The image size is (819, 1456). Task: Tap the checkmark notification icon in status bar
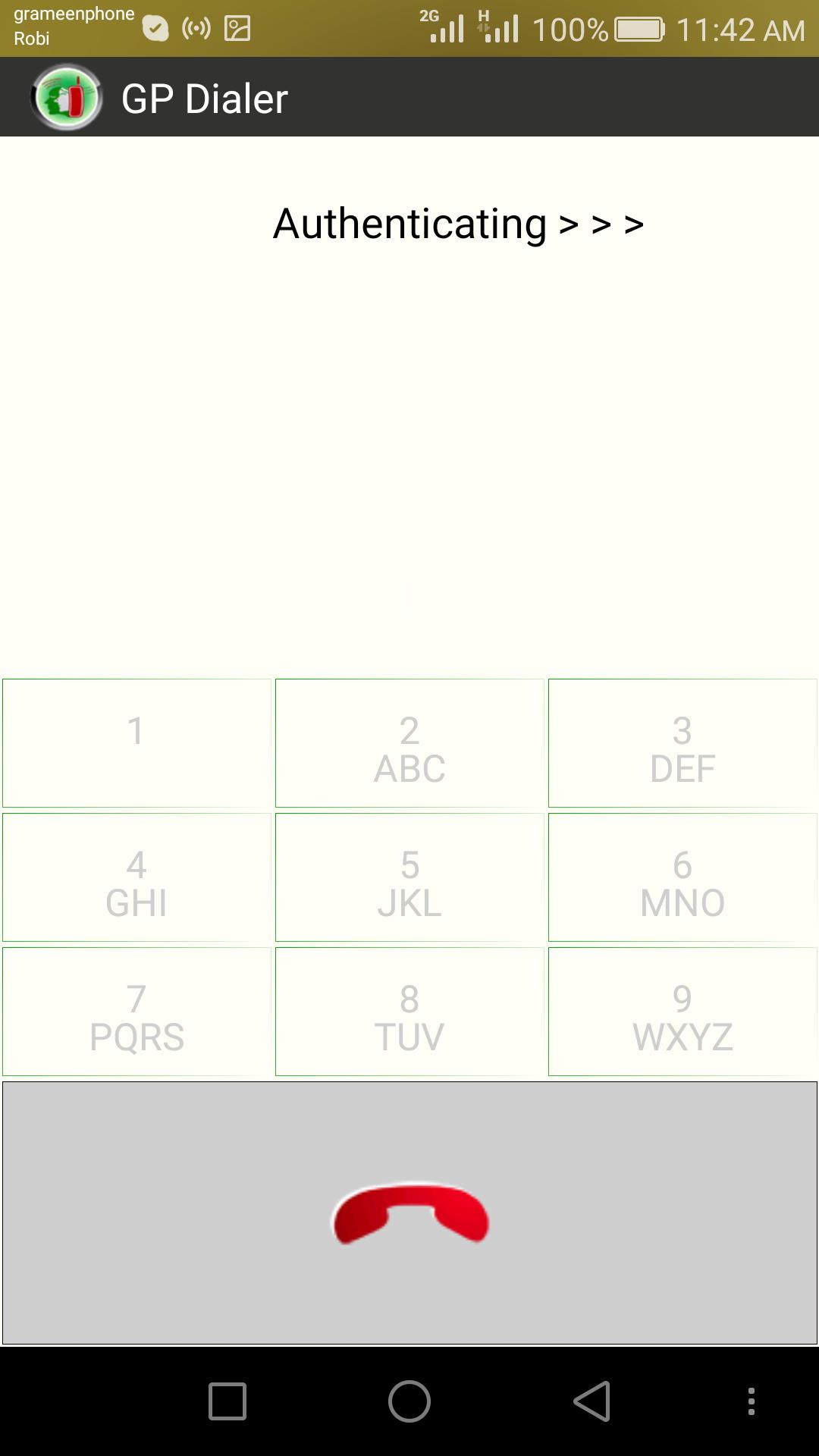coord(155,27)
